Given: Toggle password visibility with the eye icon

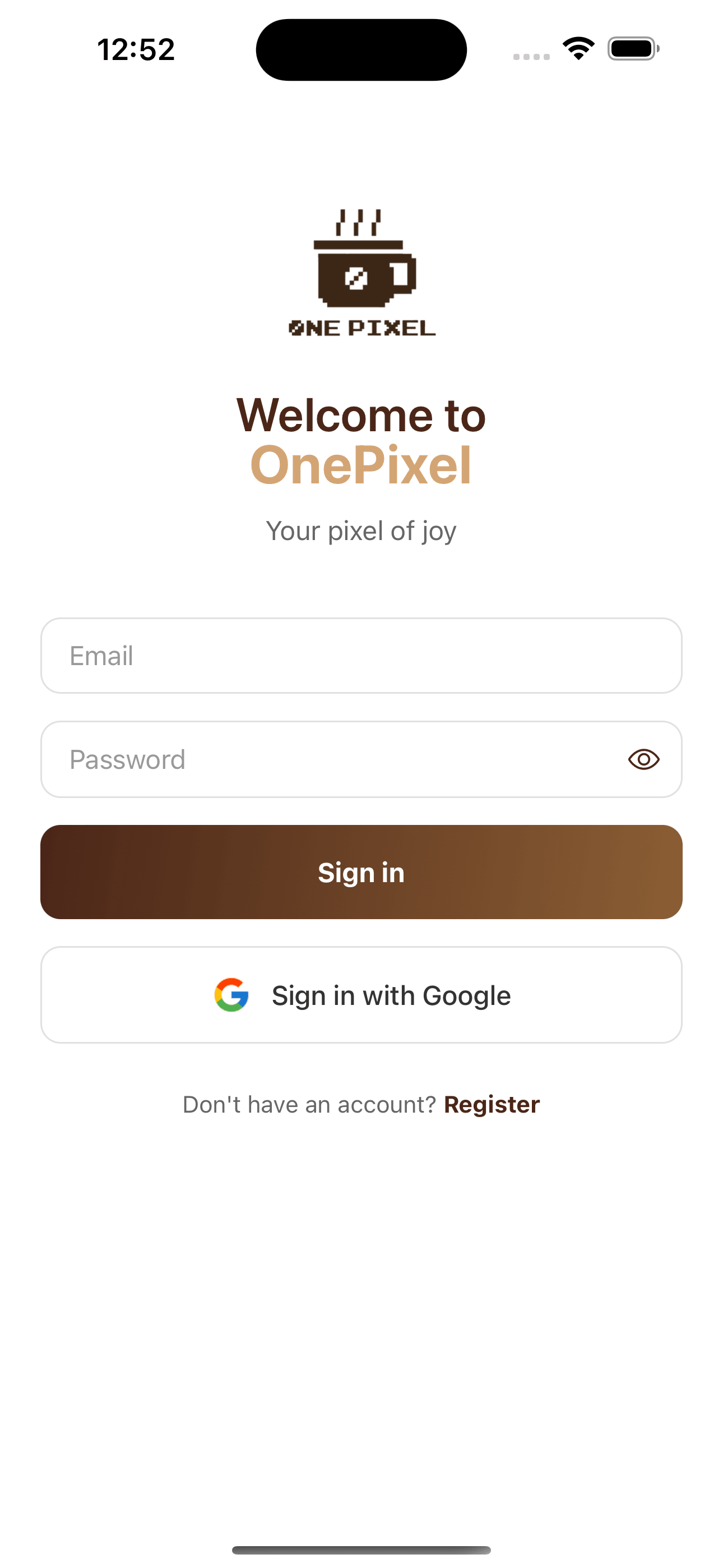Looking at the screenshot, I should pos(643,758).
